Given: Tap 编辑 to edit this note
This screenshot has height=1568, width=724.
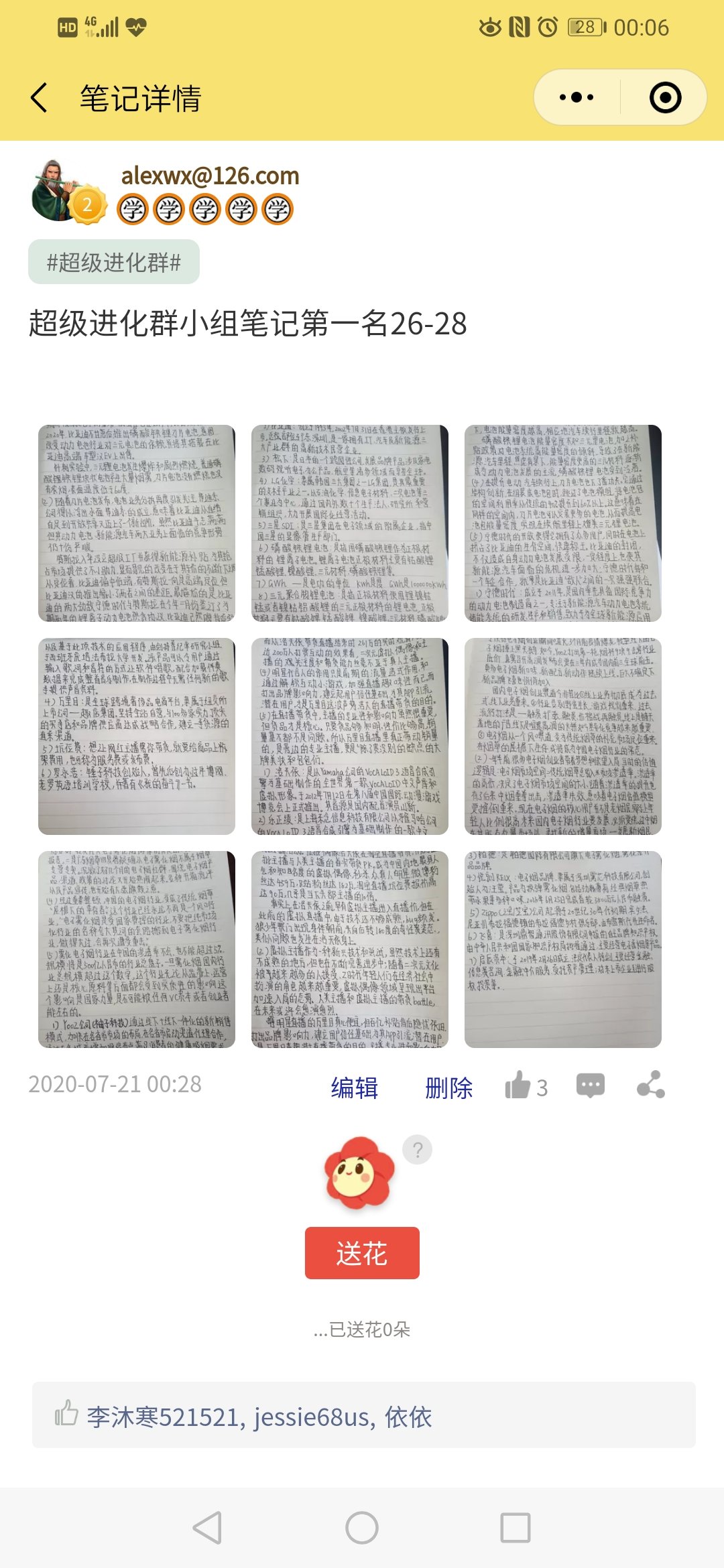Looking at the screenshot, I should 355,1088.
